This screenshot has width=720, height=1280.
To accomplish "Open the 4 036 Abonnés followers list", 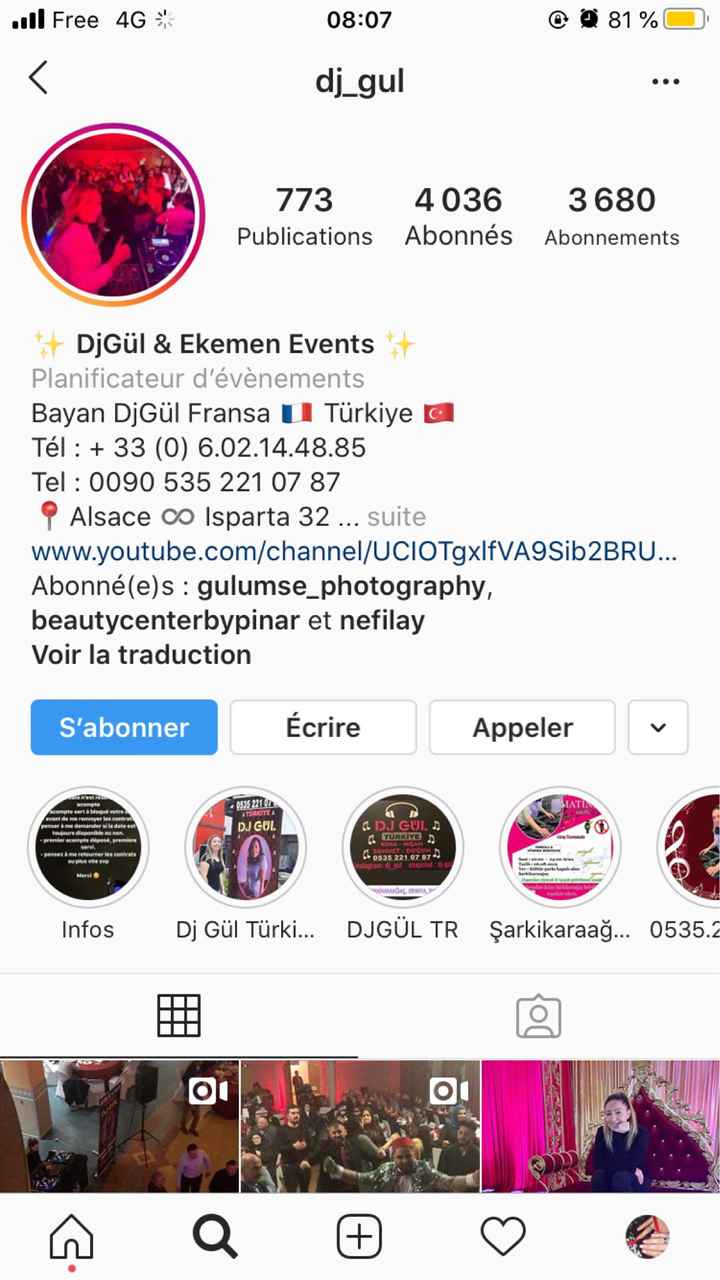I will pos(458,215).
